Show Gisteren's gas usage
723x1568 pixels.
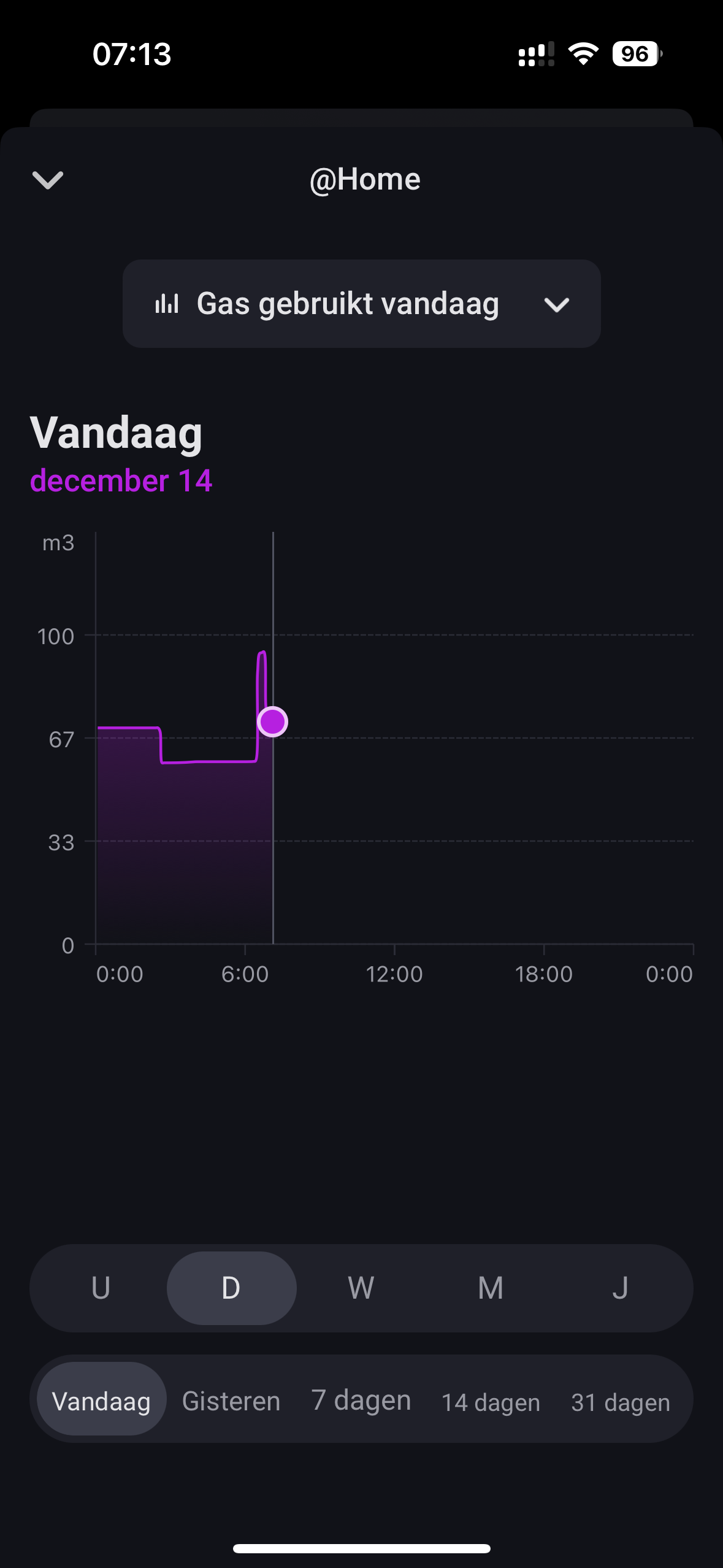click(231, 1402)
